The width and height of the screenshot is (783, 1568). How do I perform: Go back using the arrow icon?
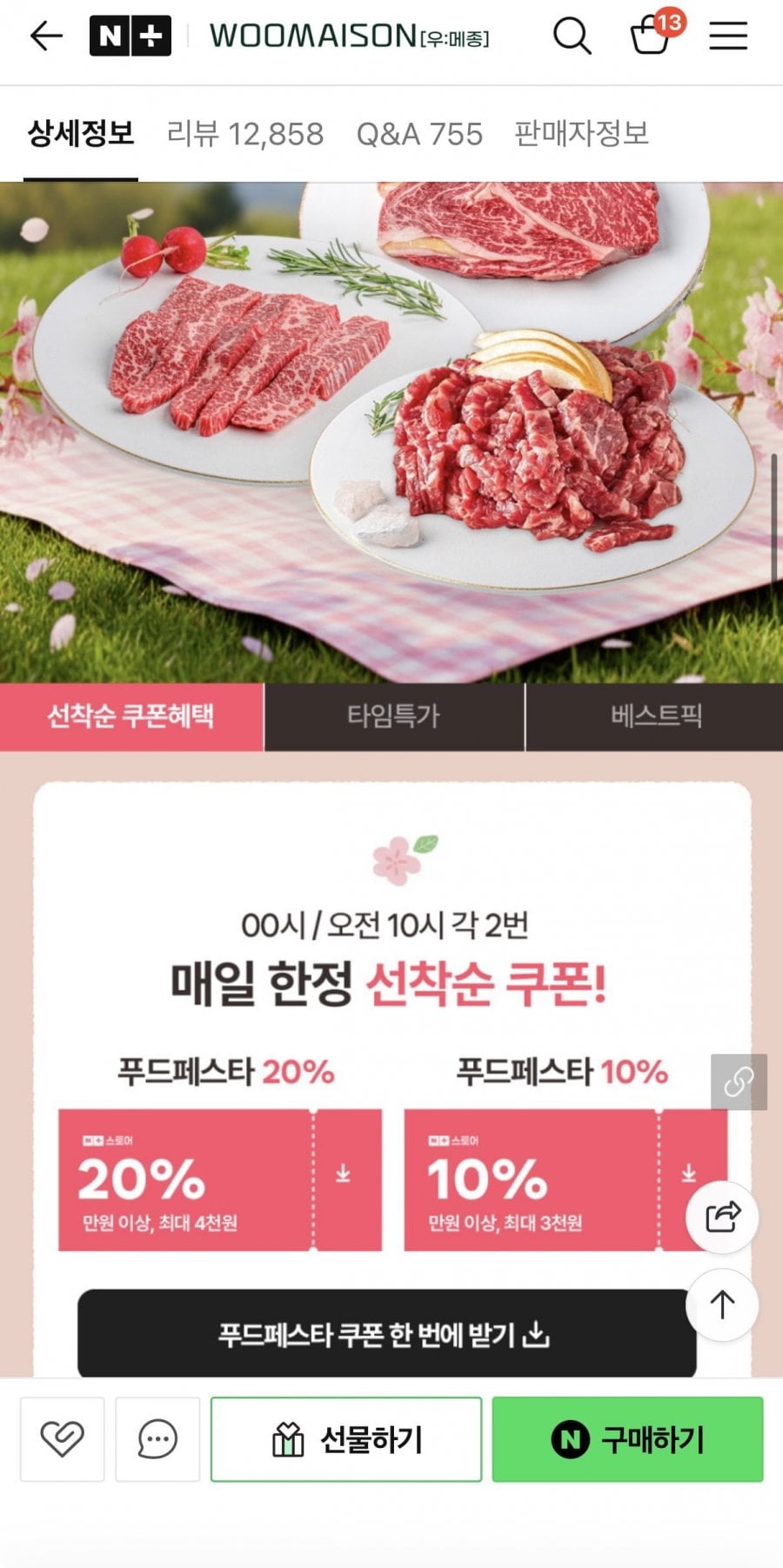click(46, 36)
